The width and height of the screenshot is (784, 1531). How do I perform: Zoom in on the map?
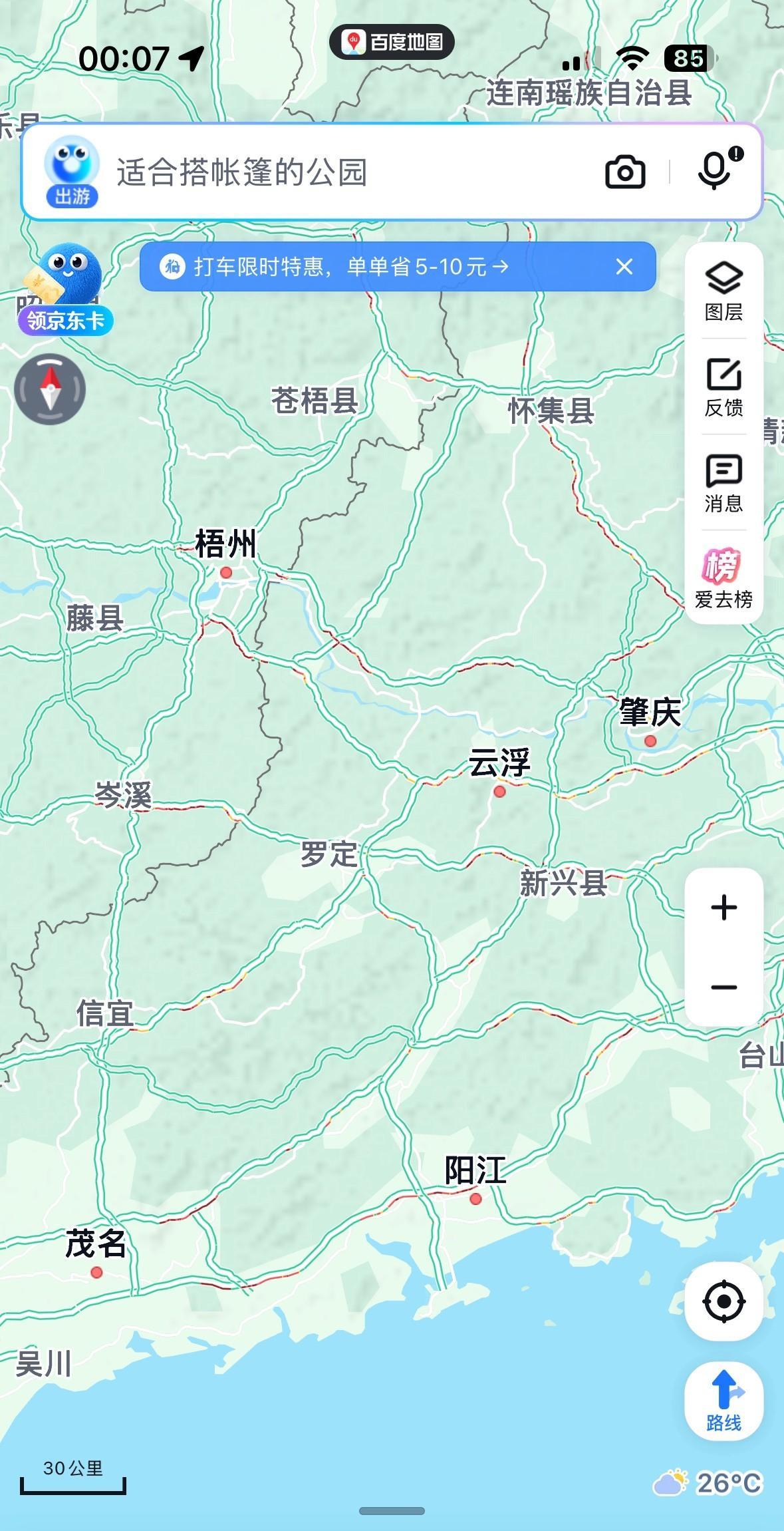[x=724, y=908]
